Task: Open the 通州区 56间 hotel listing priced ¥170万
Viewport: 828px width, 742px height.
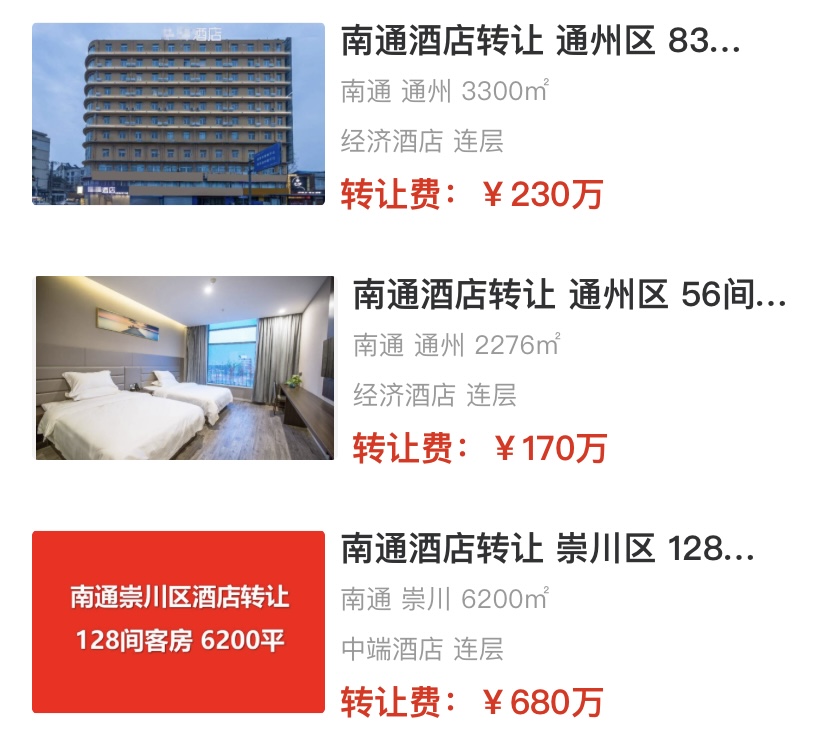Action: coord(569,296)
